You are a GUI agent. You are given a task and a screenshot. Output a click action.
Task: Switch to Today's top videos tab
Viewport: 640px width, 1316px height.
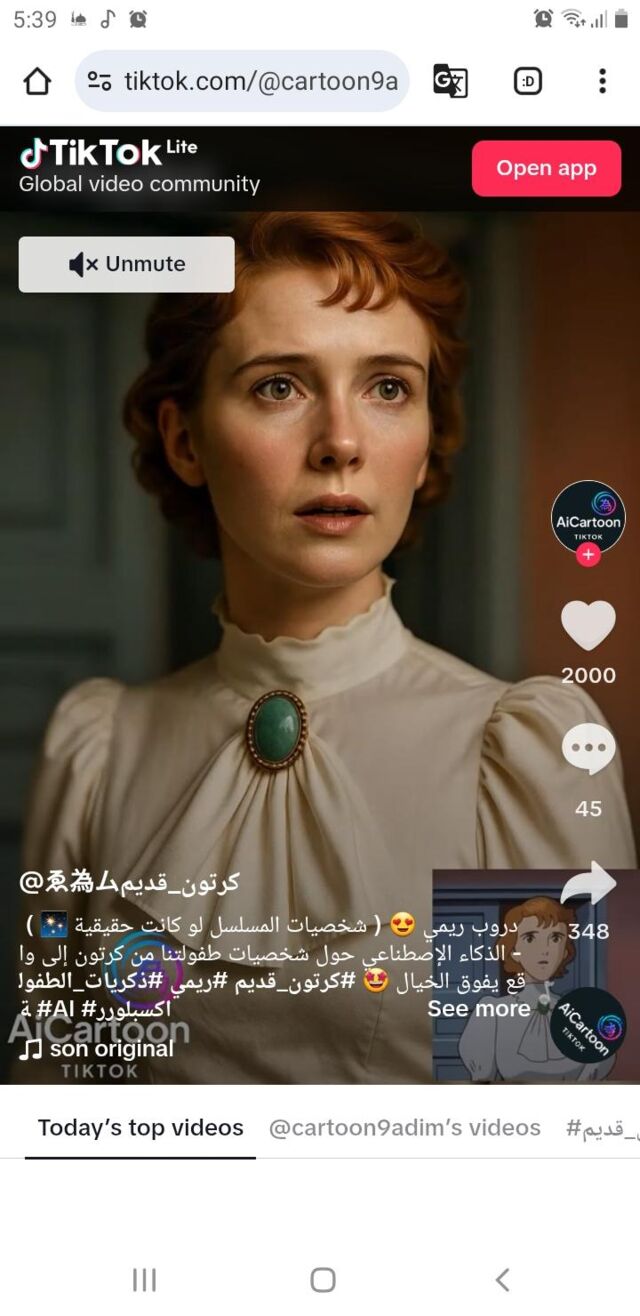tap(140, 1128)
